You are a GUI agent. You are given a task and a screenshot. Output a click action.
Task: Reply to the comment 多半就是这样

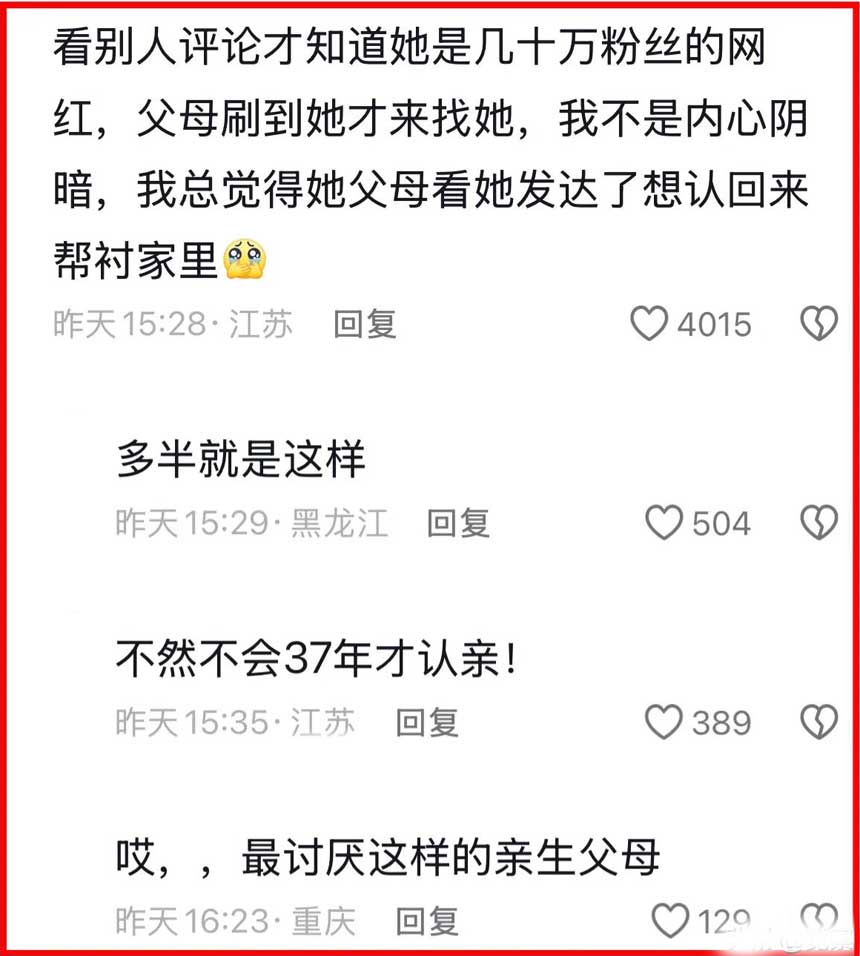458,522
